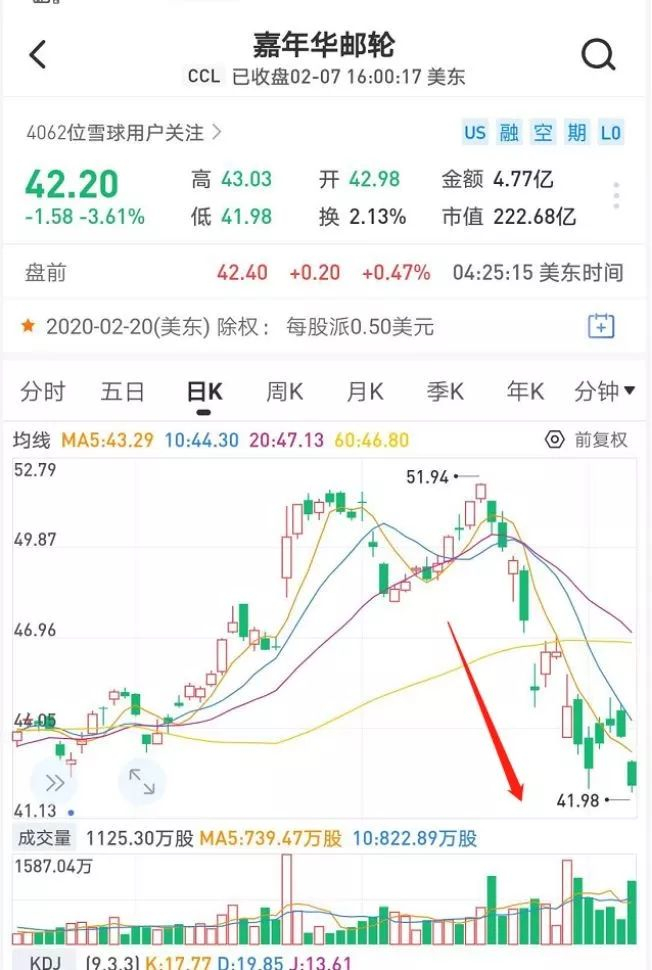Switch to the 年K chart tab
This screenshot has height=970, width=652.
click(525, 392)
